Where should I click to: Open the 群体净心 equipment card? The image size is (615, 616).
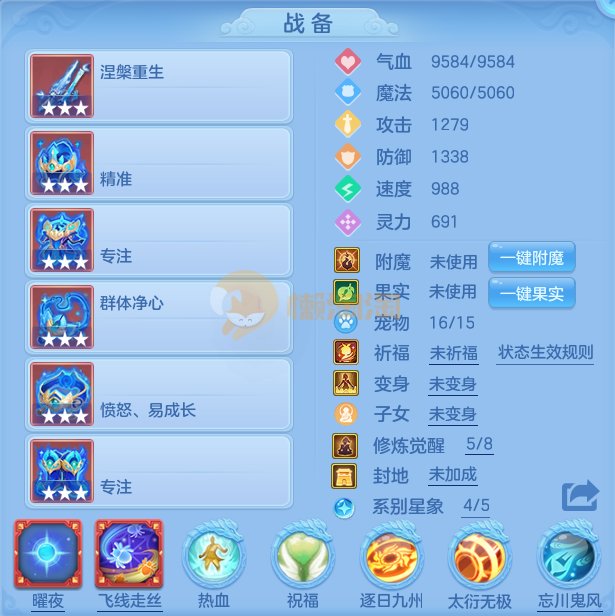160,317
